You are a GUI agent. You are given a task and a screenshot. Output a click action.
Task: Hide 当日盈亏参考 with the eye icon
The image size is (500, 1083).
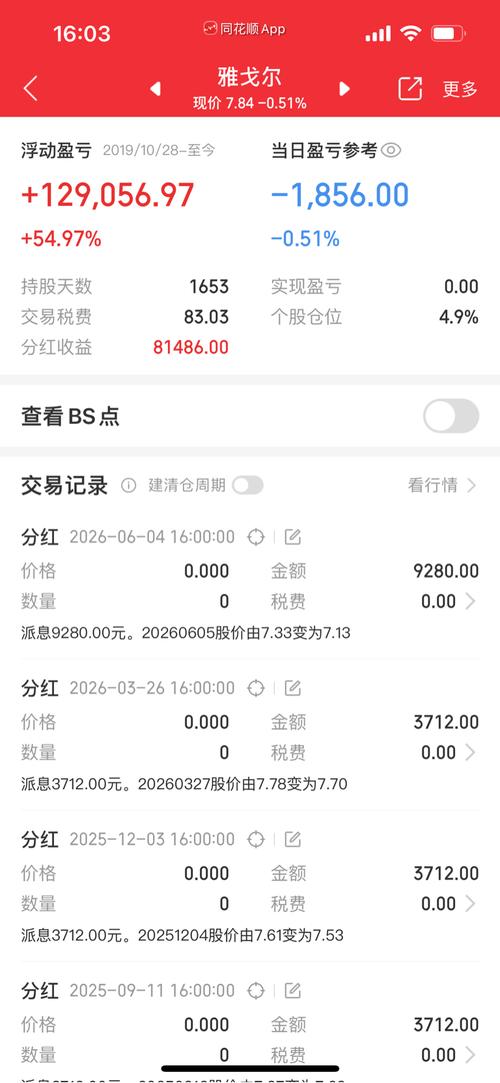tap(391, 150)
